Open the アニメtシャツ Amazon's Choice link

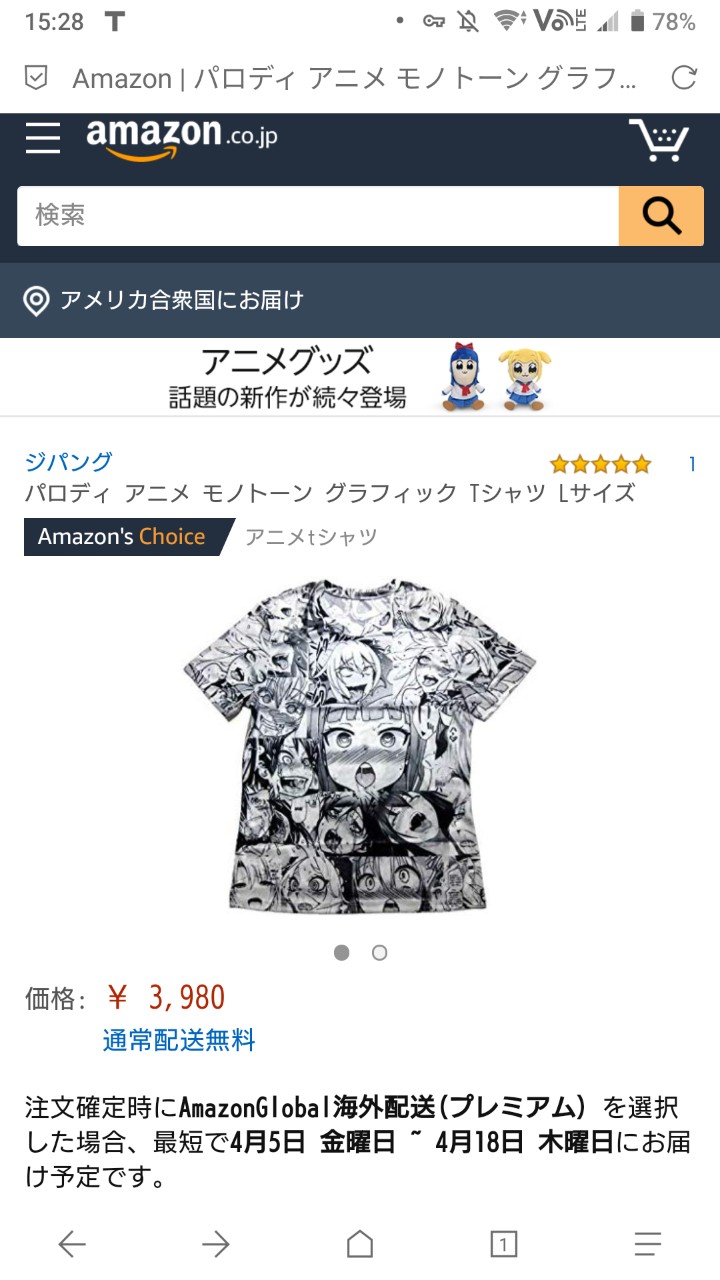(x=311, y=537)
